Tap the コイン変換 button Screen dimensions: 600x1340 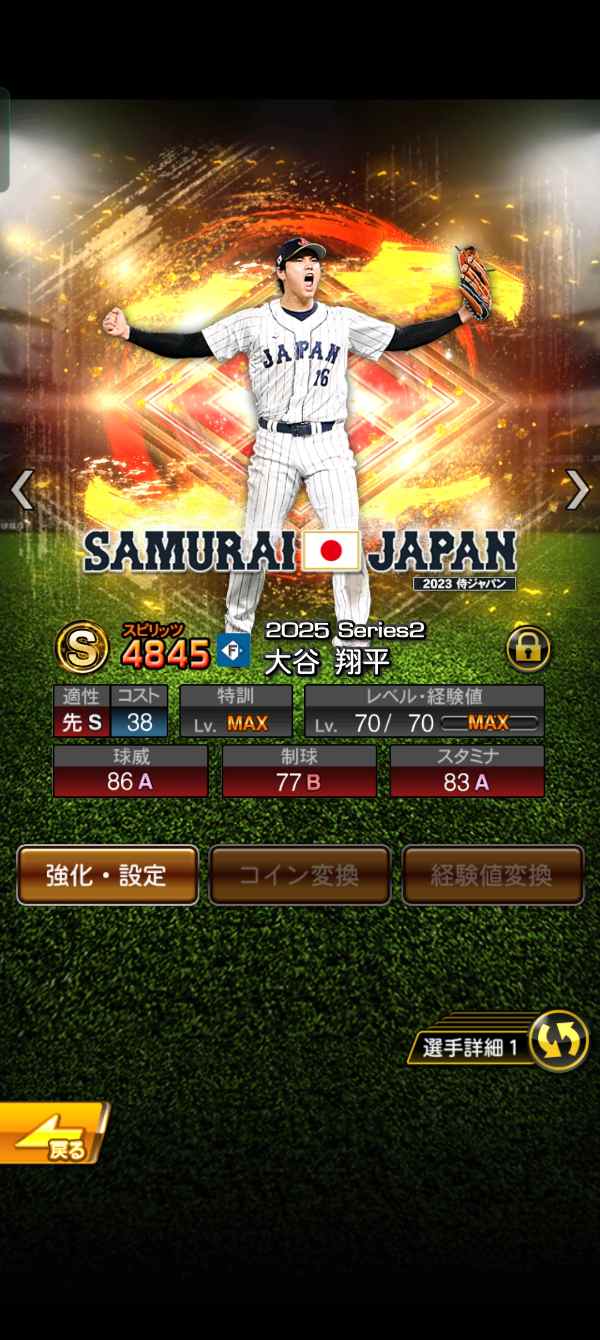pos(299,875)
